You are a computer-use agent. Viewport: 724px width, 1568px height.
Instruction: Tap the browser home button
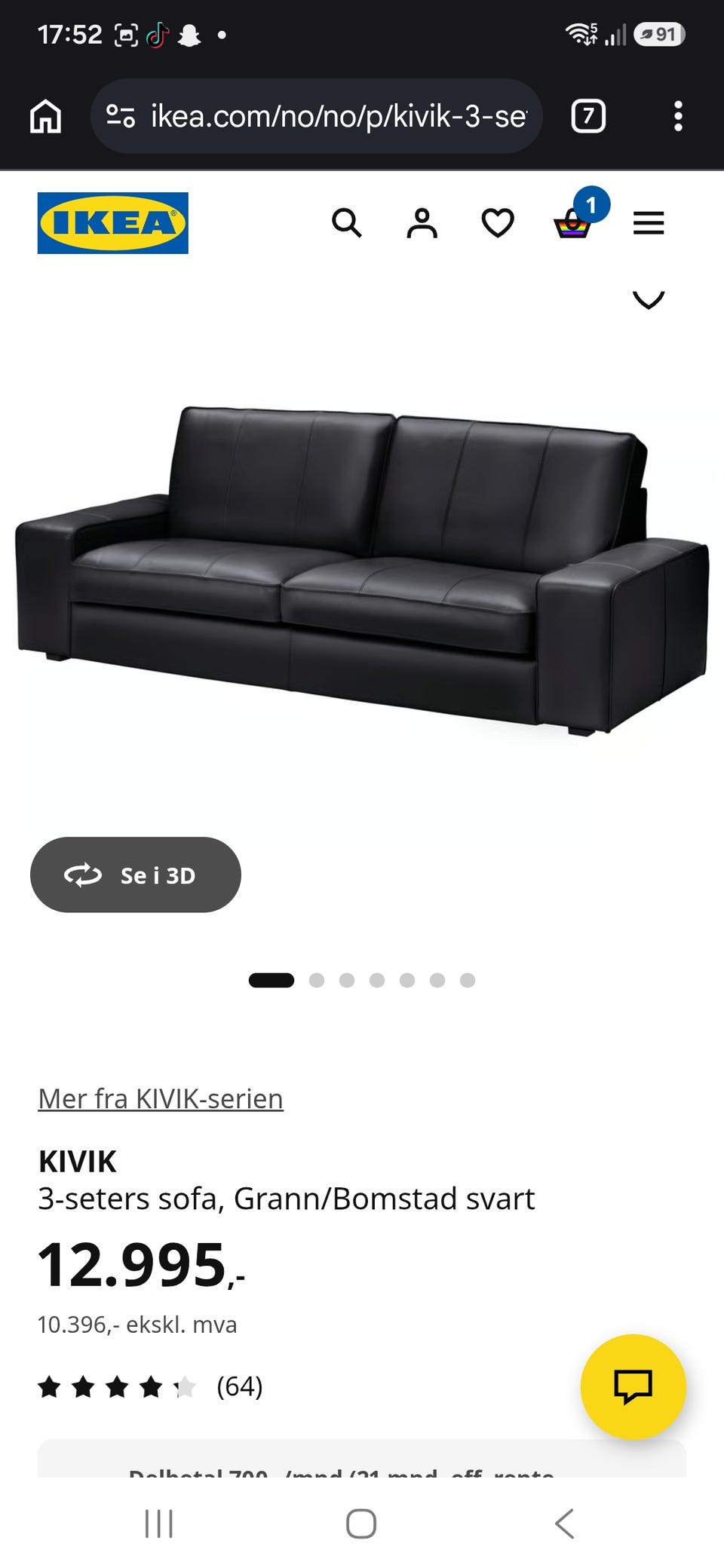tap(45, 116)
